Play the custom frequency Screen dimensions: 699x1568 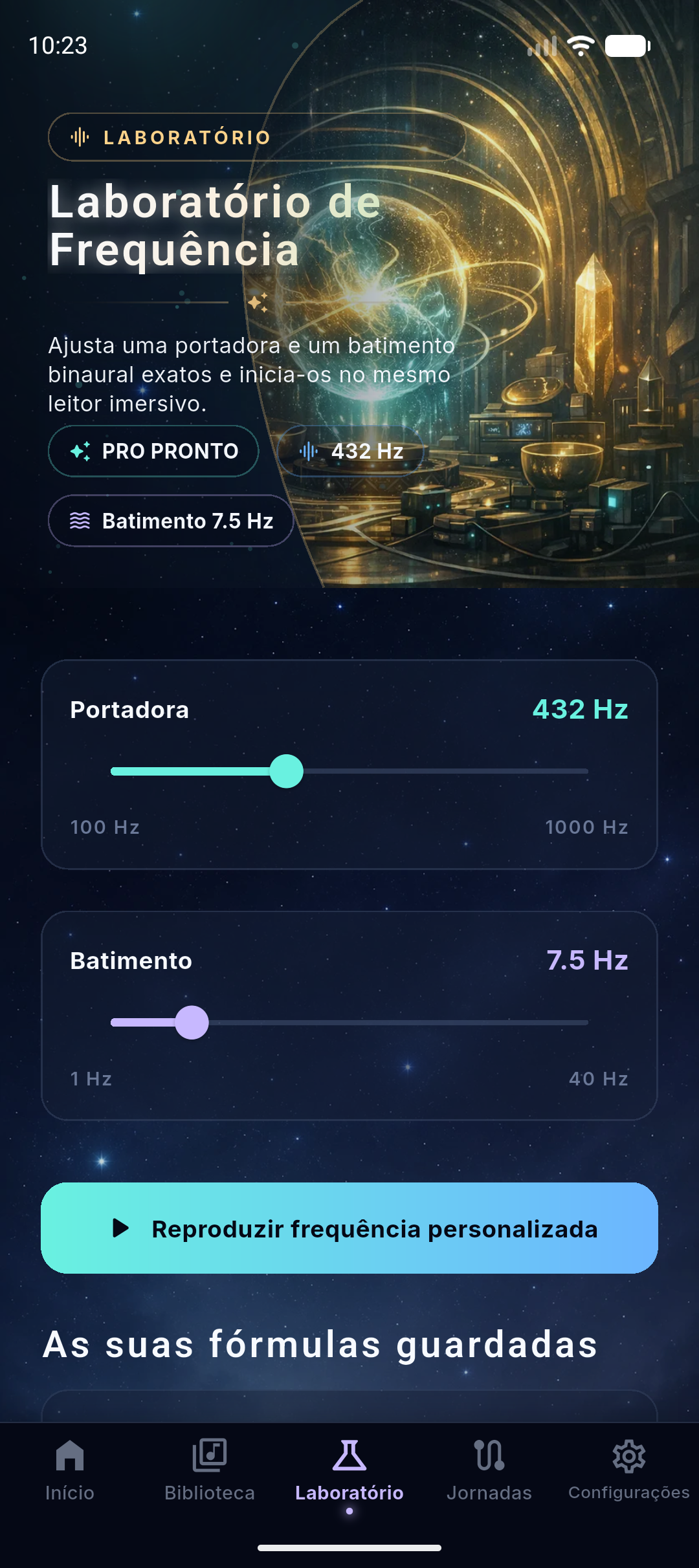click(x=349, y=1228)
